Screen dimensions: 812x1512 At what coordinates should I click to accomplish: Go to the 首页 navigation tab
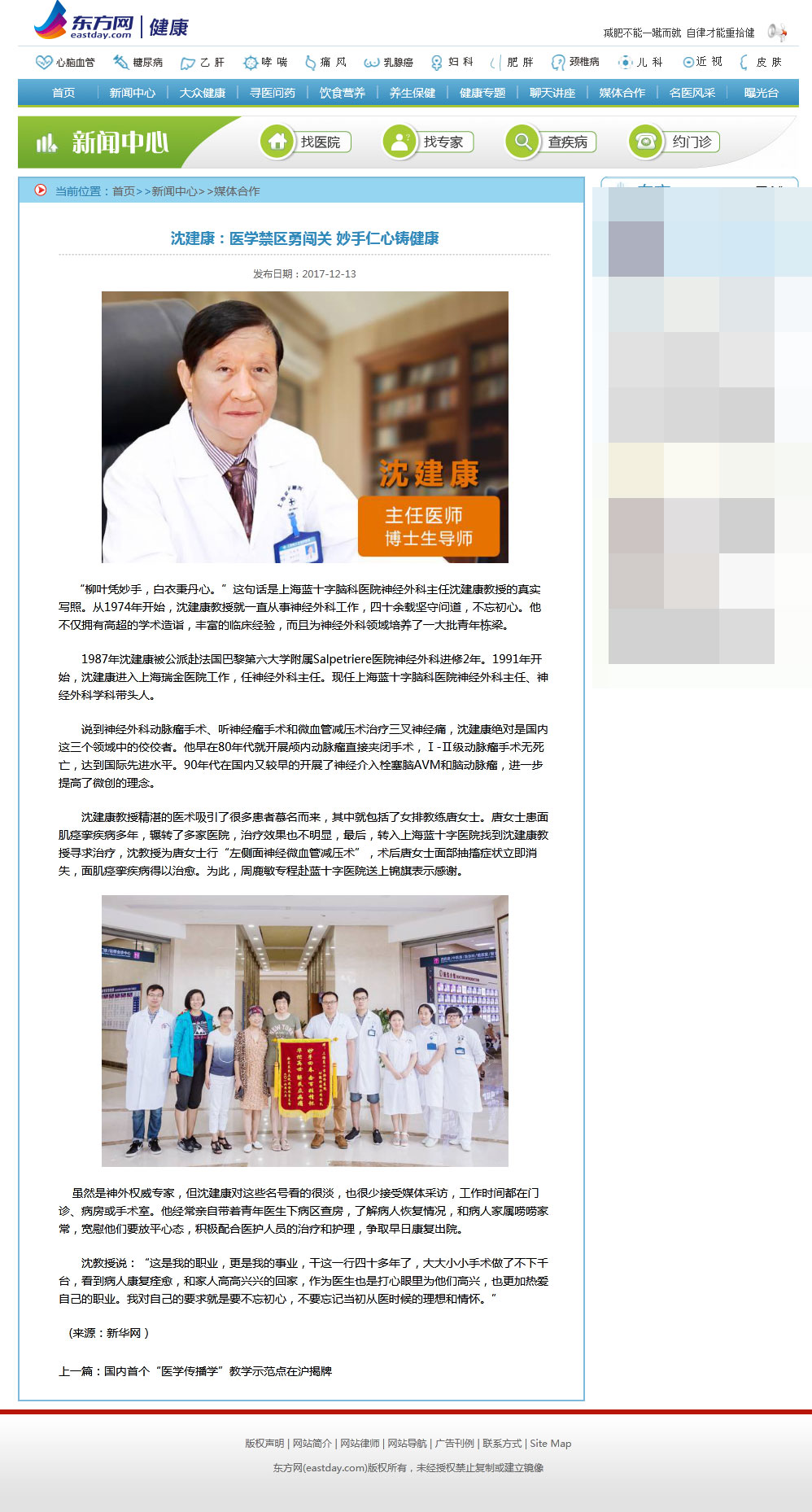[x=63, y=93]
